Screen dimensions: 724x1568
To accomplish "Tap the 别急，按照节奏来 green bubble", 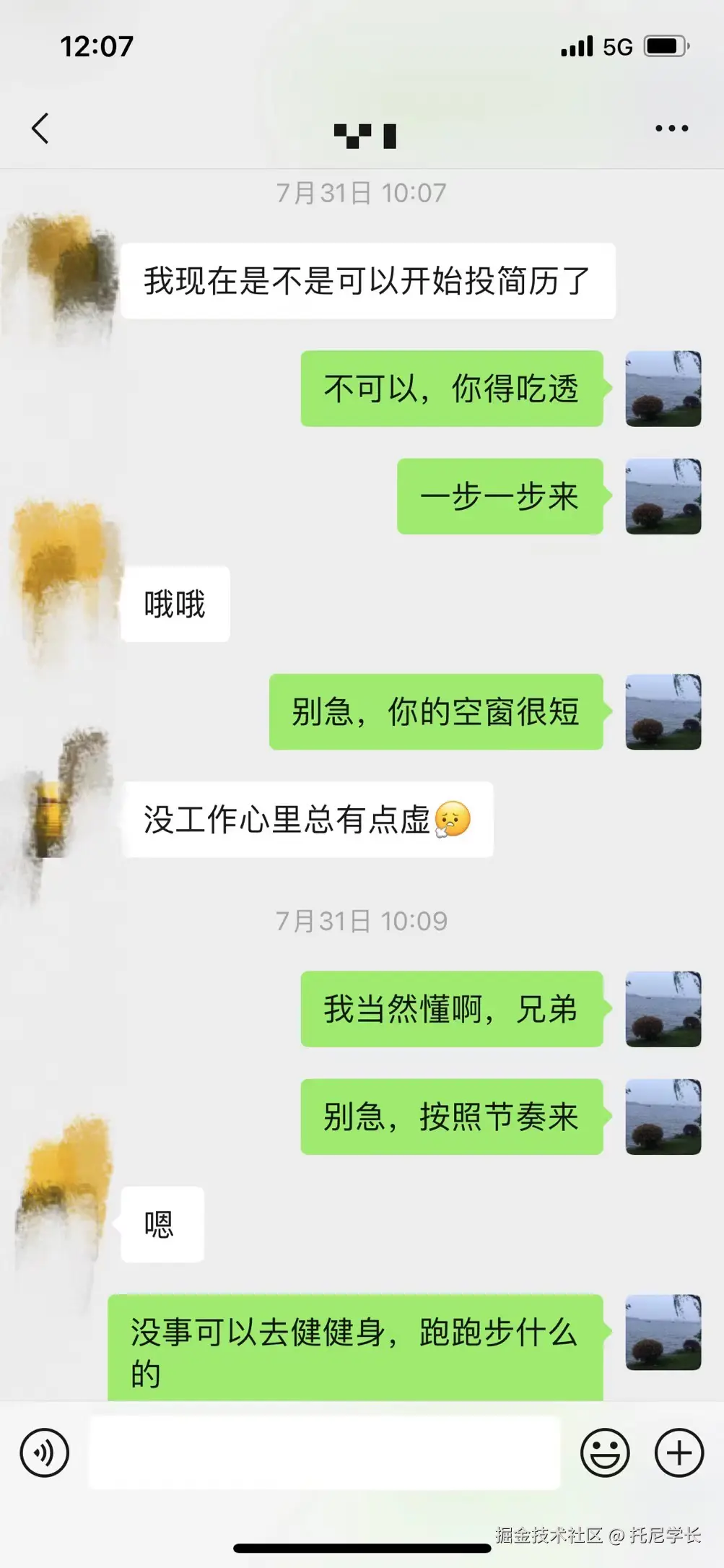I will click(451, 1116).
